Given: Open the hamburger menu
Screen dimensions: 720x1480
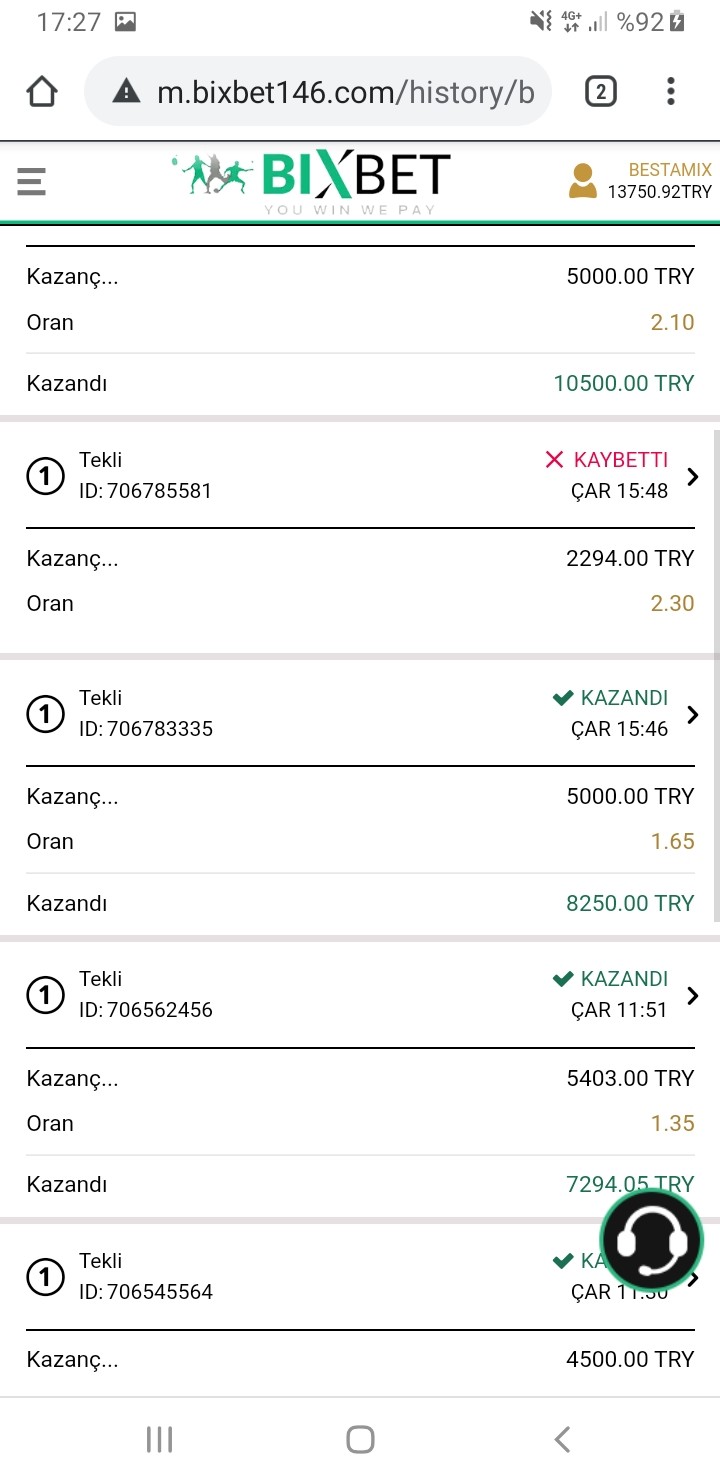Looking at the screenshot, I should pos(32,181).
